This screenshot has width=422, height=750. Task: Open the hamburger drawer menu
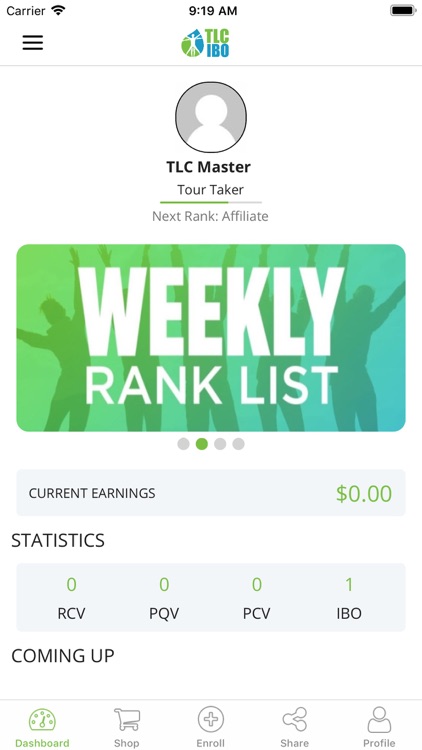pyautogui.click(x=33, y=43)
